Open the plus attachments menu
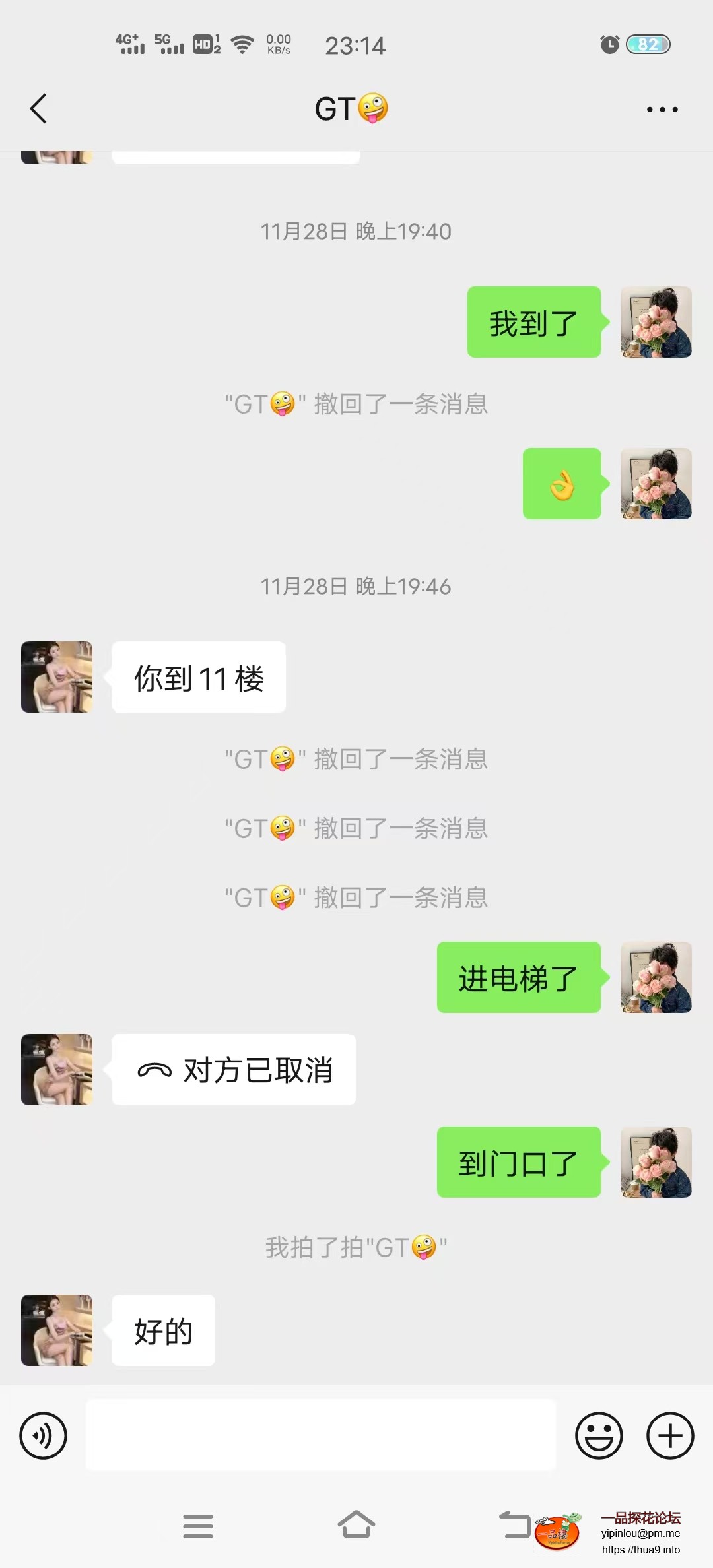713x1568 pixels. click(x=670, y=1435)
